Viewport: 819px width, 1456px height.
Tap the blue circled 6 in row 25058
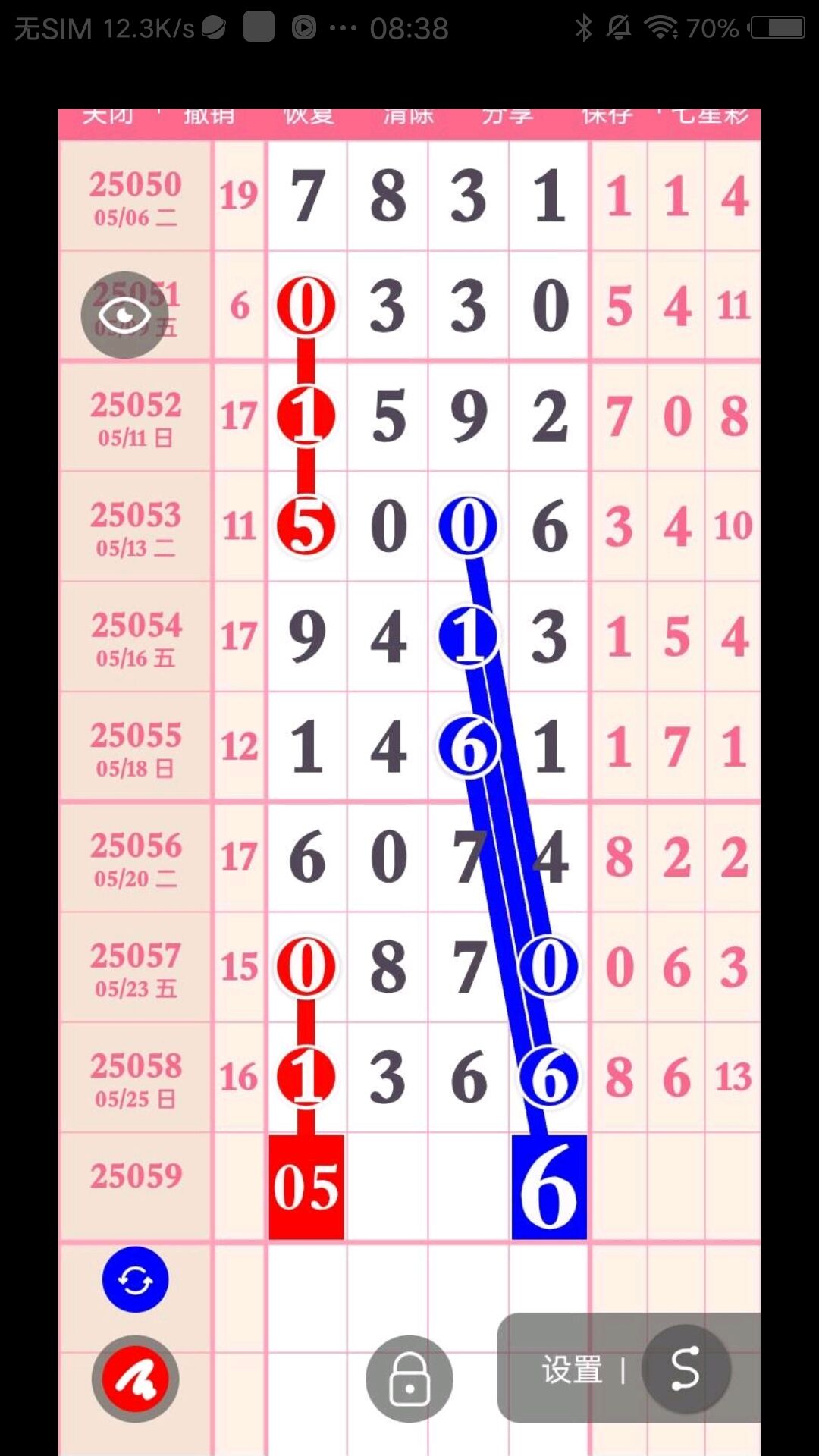pyautogui.click(x=548, y=1075)
